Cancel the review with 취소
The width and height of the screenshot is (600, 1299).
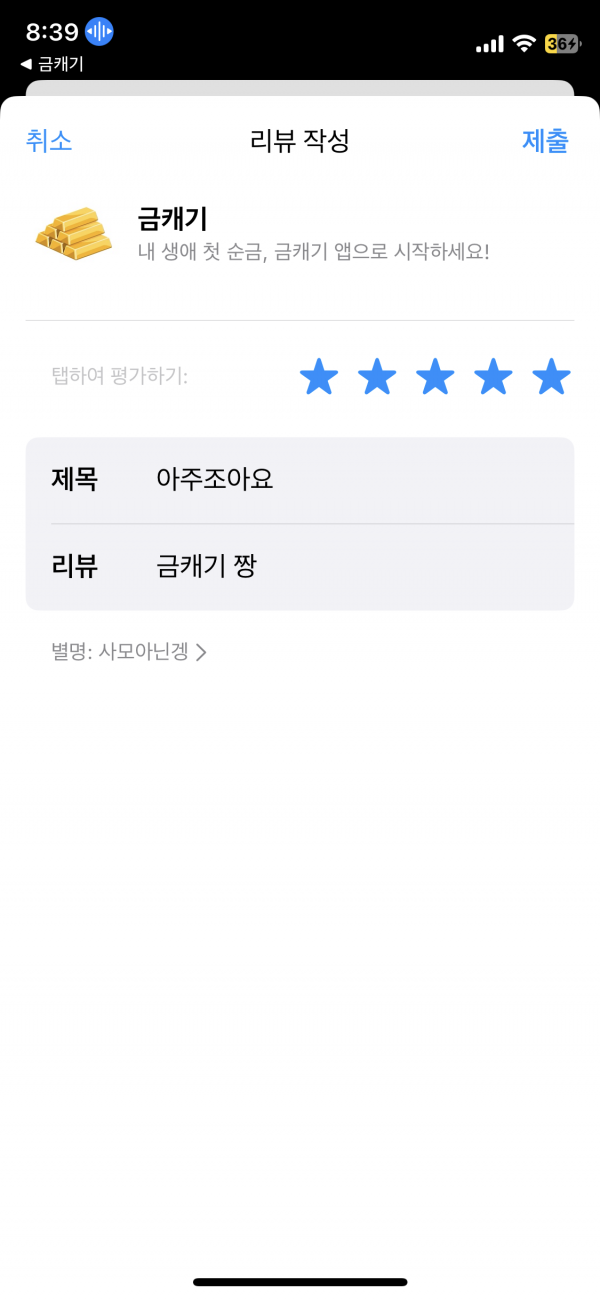(x=49, y=141)
